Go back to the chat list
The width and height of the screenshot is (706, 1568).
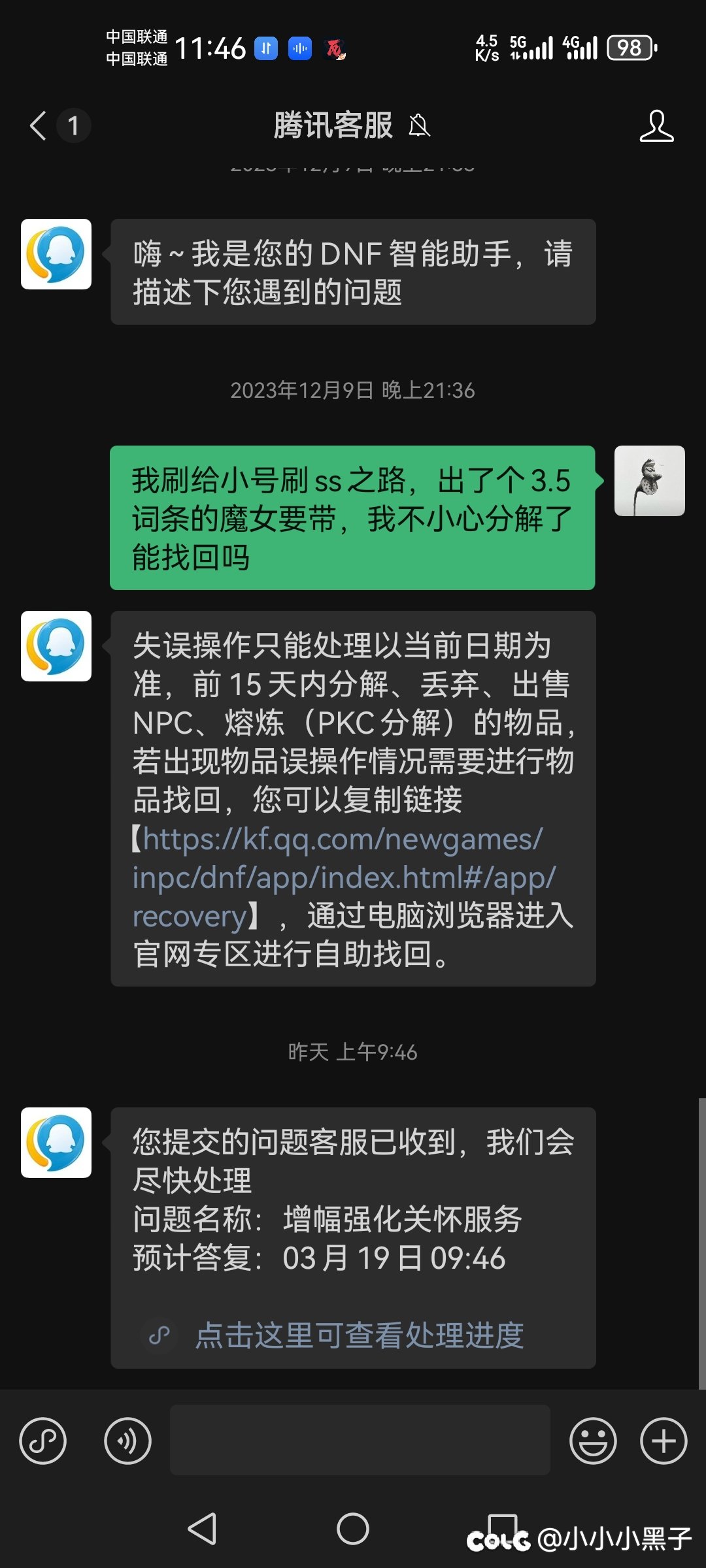point(38,125)
